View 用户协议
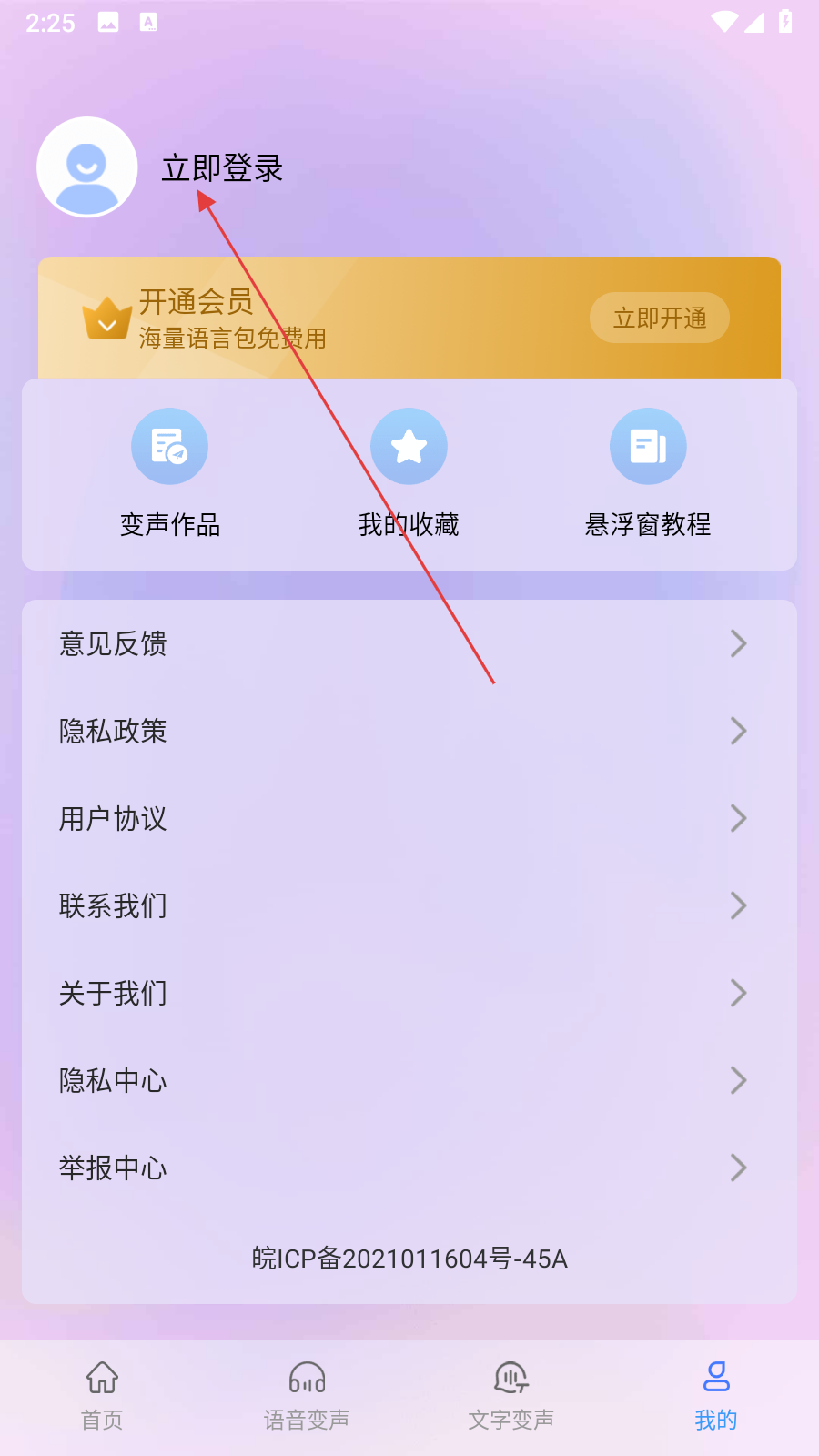The image size is (819, 1456). click(x=409, y=818)
